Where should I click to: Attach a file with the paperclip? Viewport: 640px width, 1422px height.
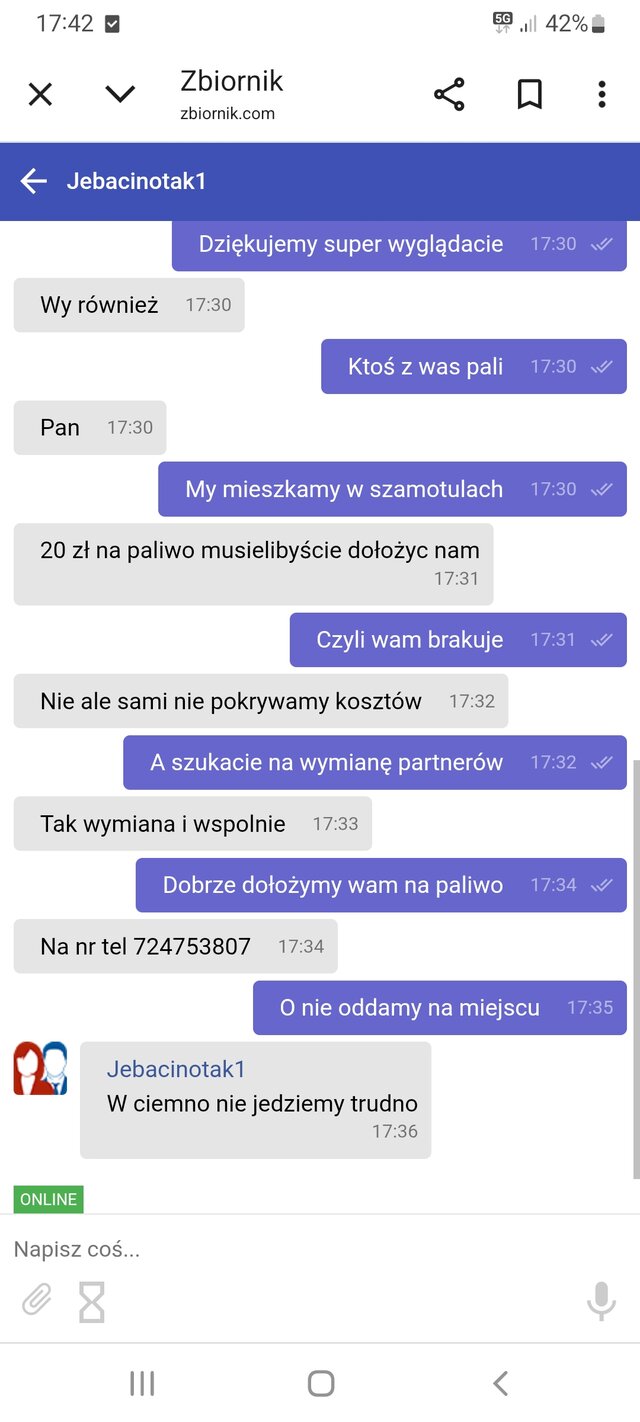(x=37, y=1301)
